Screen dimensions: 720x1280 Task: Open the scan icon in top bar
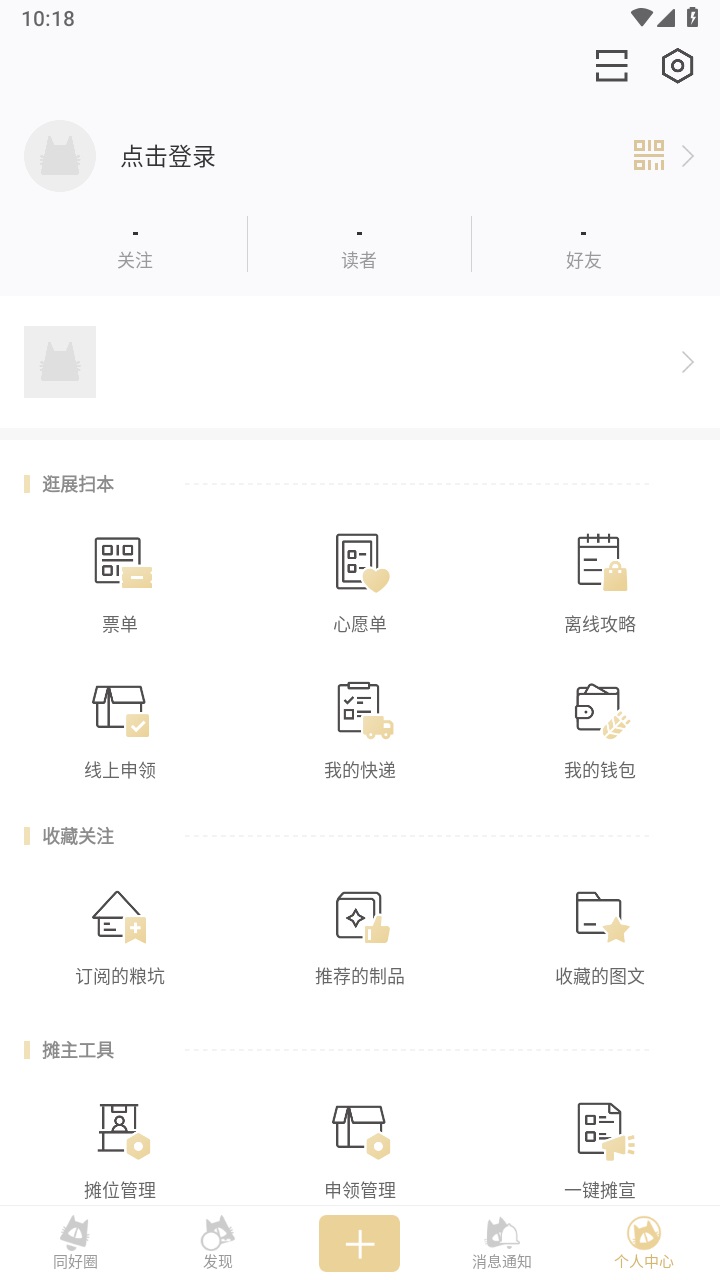click(611, 66)
